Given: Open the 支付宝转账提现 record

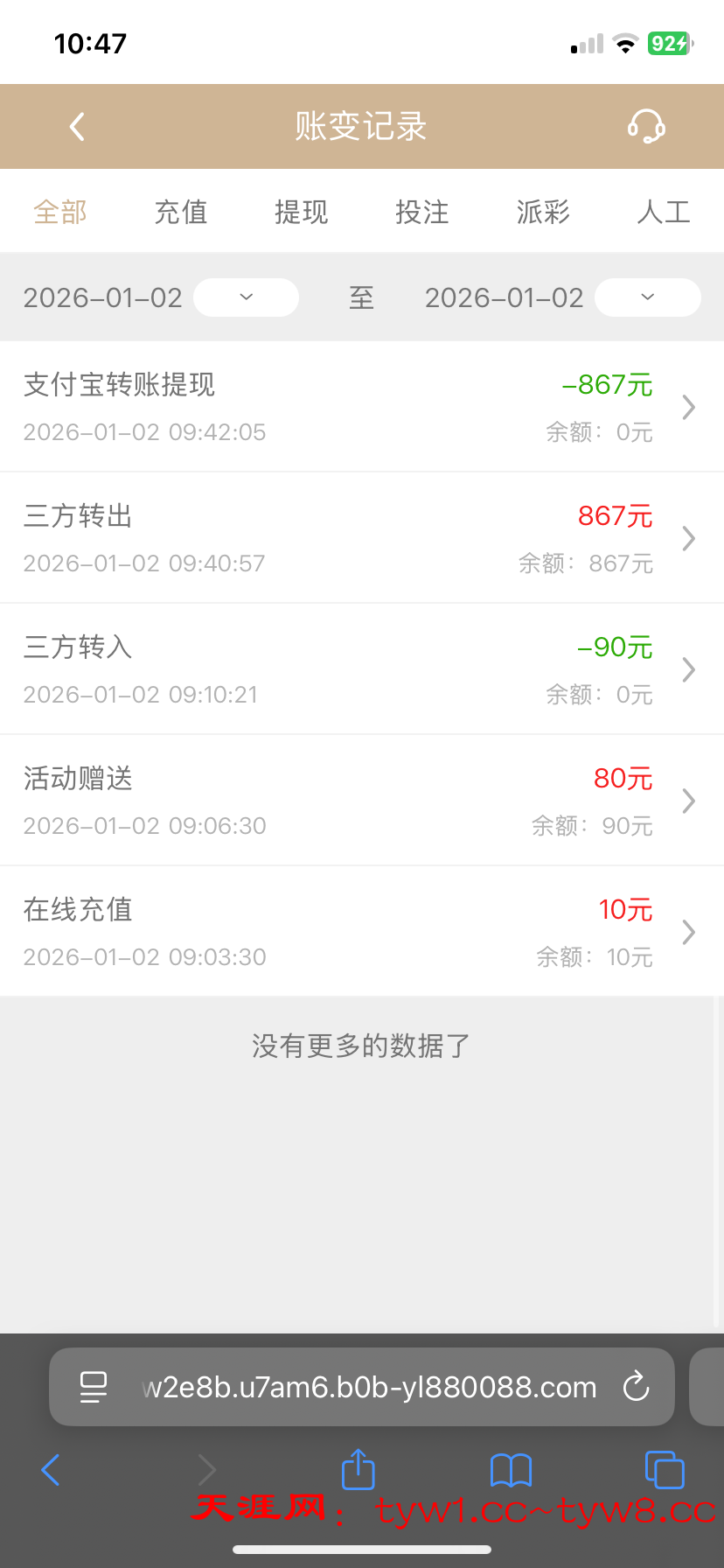Looking at the screenshot, I should [x=362, y=407].
